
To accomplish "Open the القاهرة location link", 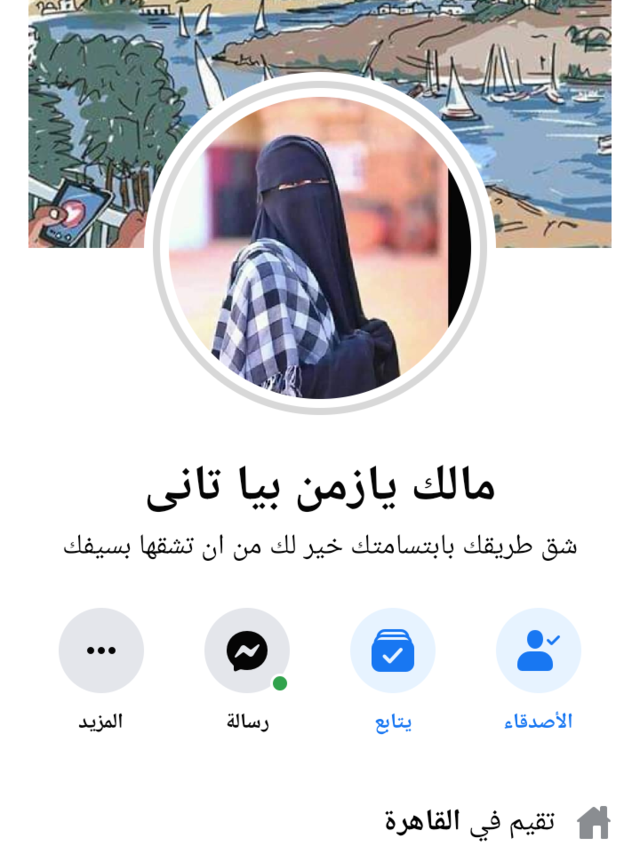I will coord(422,822).
